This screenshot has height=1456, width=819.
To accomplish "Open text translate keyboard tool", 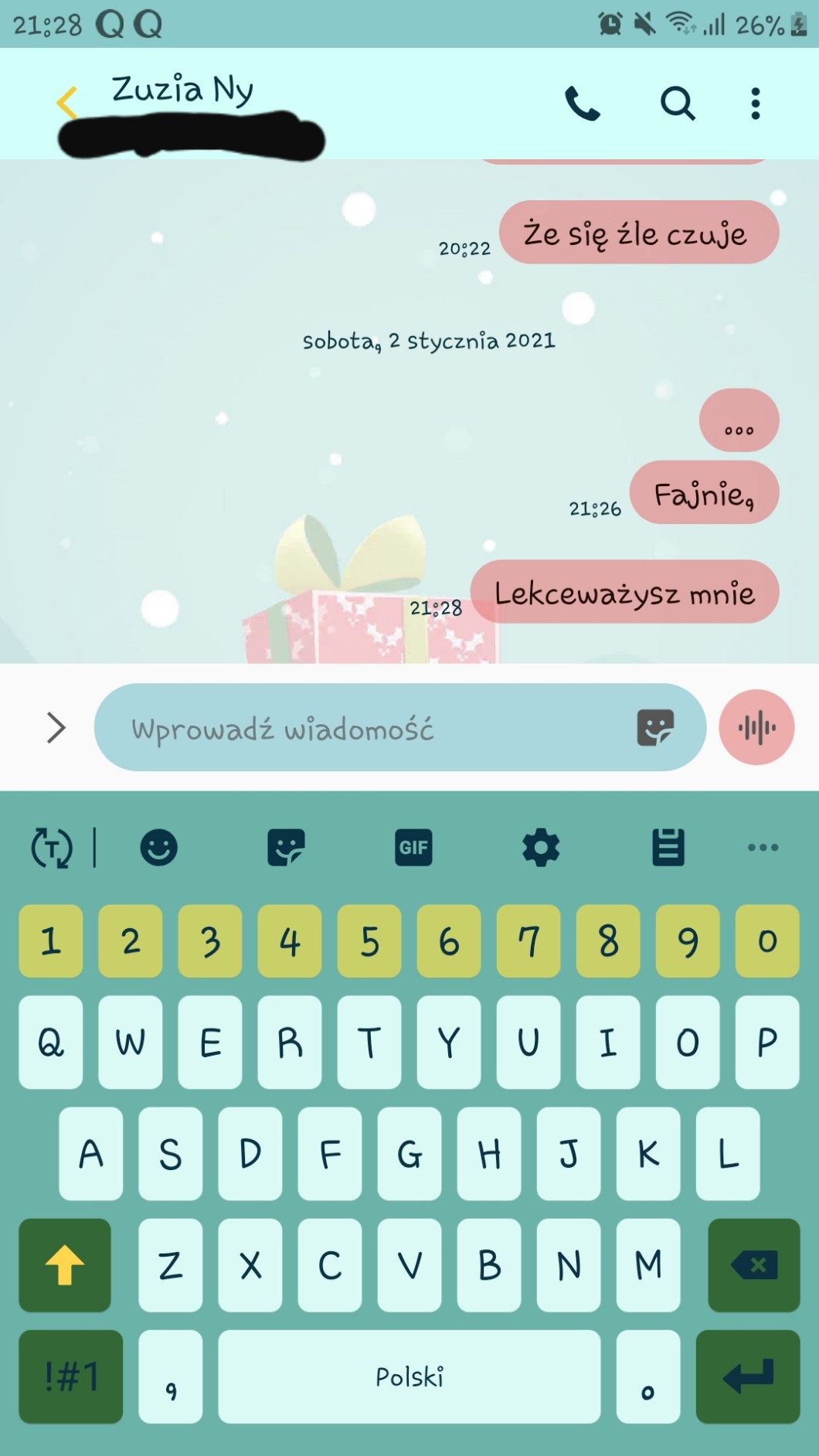I will click(51, 848).
